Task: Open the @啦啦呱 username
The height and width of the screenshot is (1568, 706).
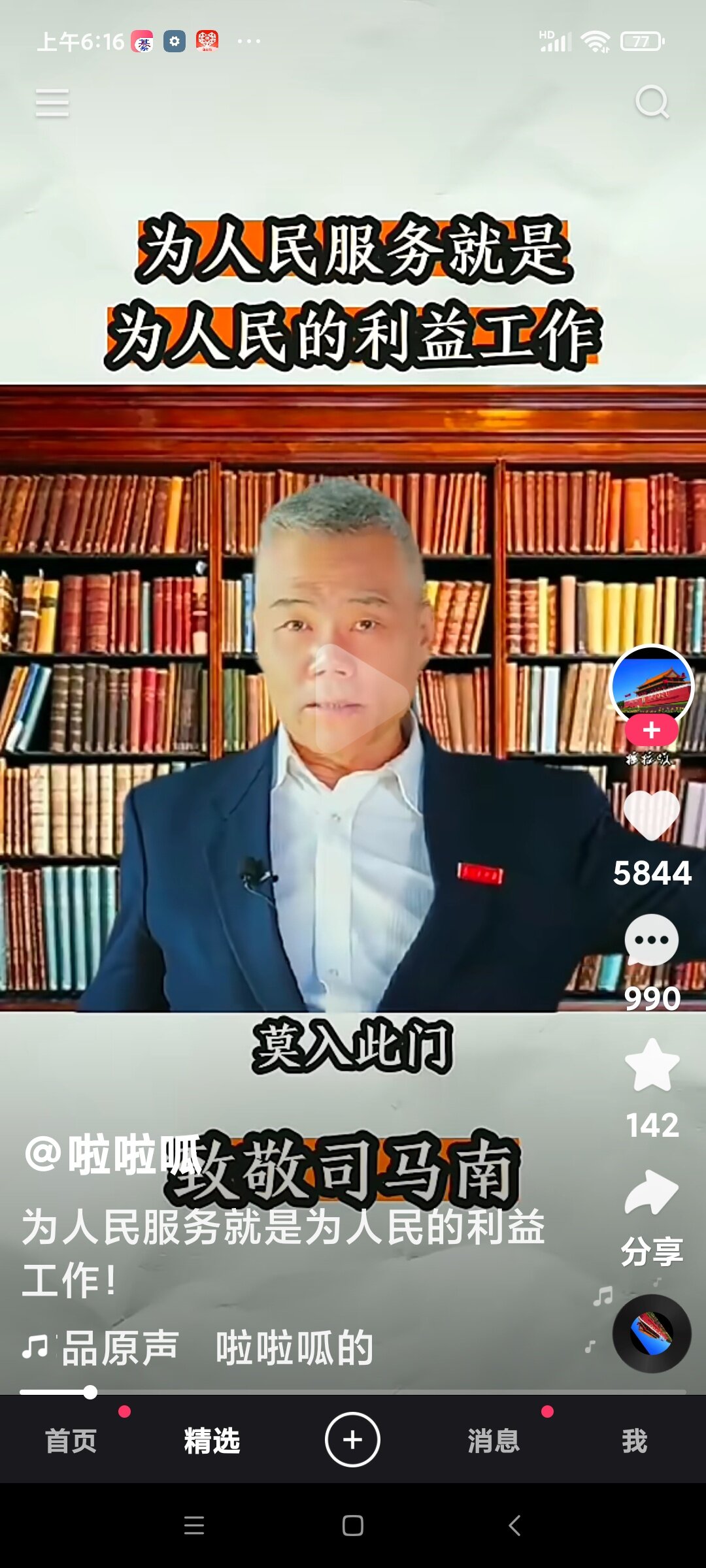Action: coord(113,1154)
